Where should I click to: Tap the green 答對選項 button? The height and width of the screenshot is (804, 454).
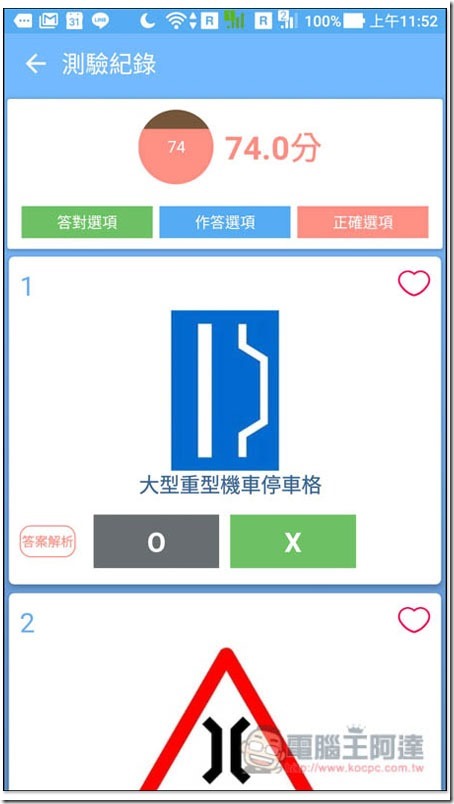click(87, 222)
